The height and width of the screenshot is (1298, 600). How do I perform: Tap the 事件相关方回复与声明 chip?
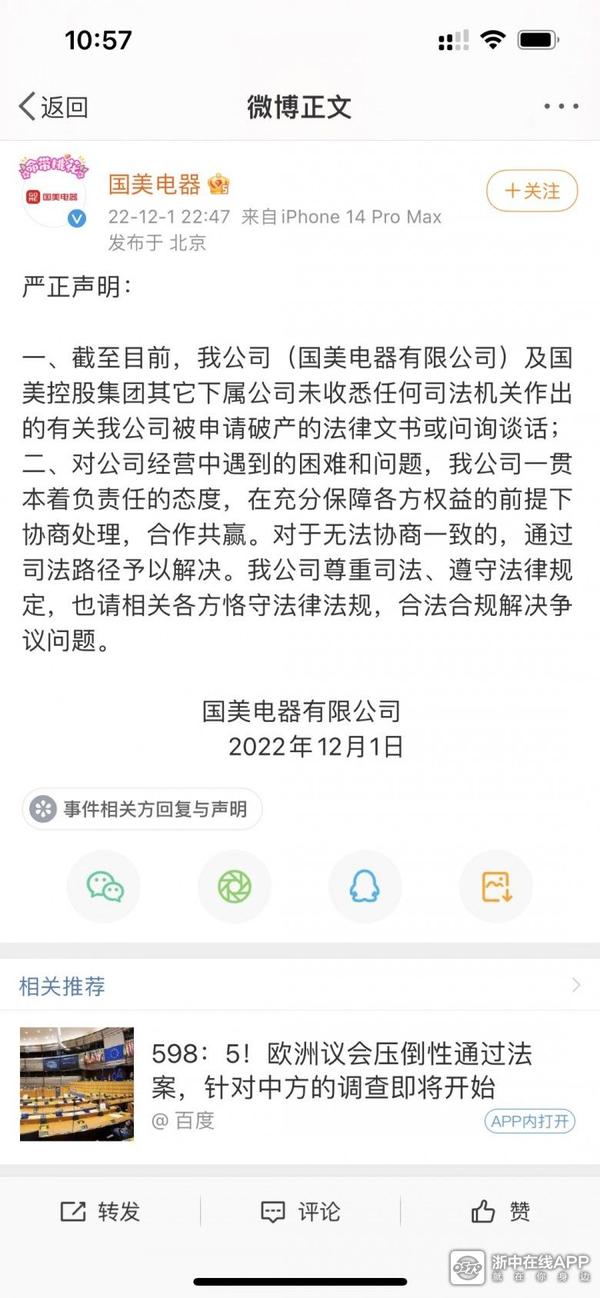pos(142,809)
